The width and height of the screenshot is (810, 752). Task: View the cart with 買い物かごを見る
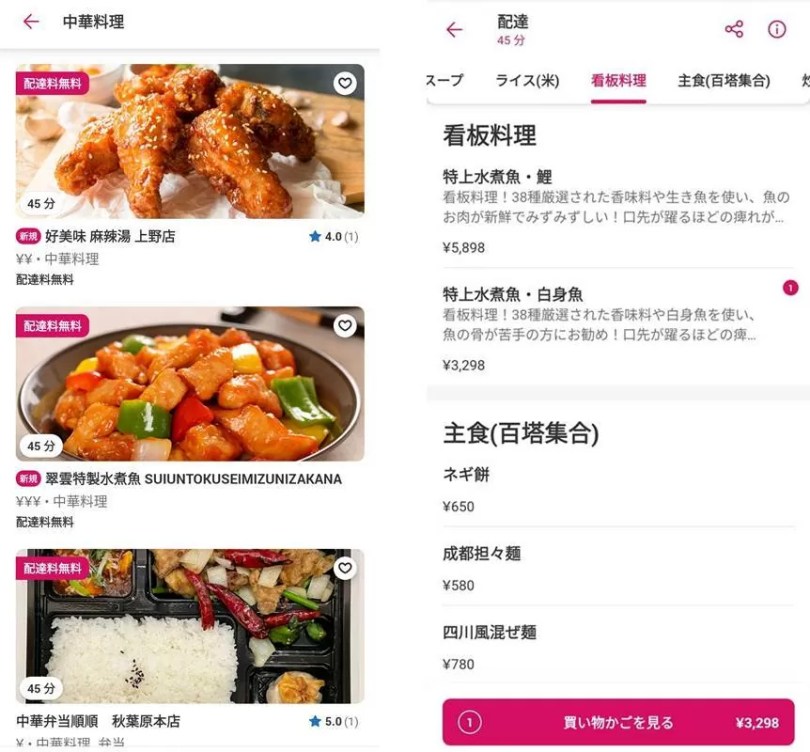click(x=618, y=722)
